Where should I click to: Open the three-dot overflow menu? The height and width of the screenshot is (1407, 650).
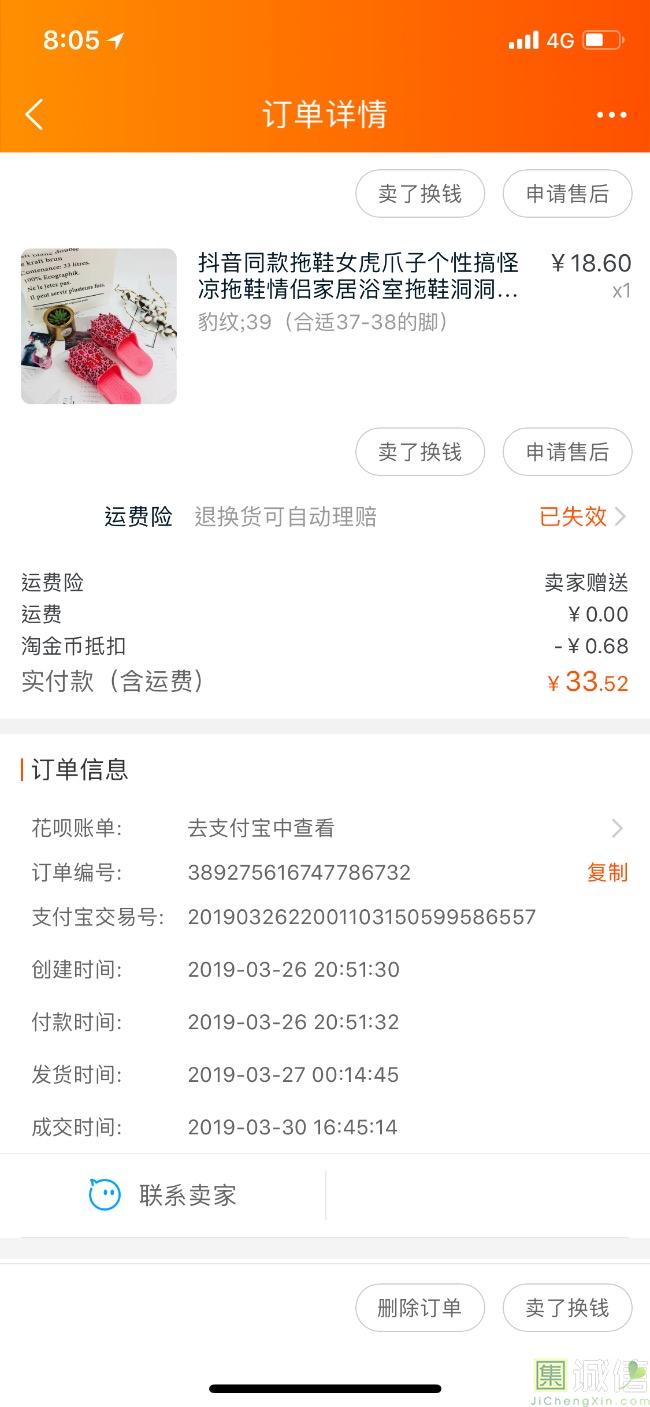tap(611, 115)
